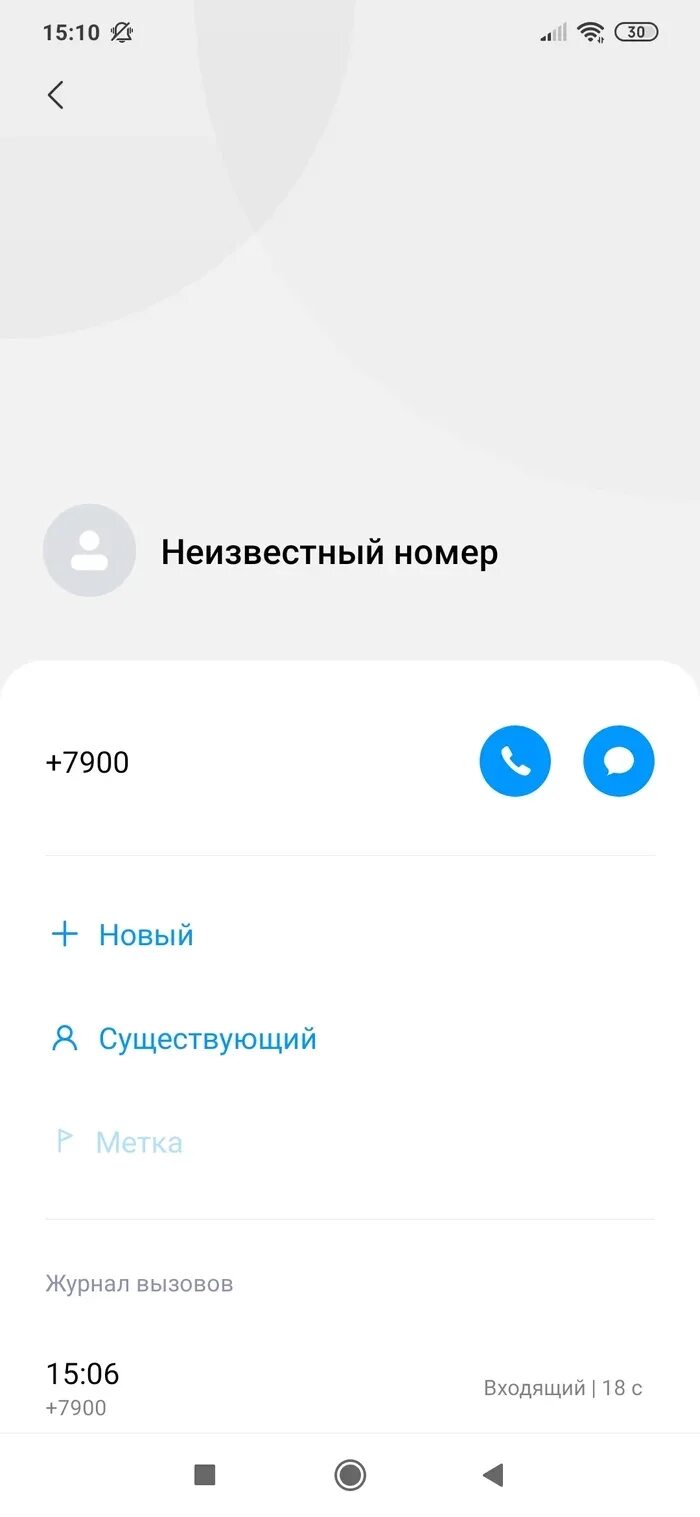Add number to Существующий contact
The width and height of the screenshot is (700, 1517).
pyautogui.click(x=183, y=1039)
